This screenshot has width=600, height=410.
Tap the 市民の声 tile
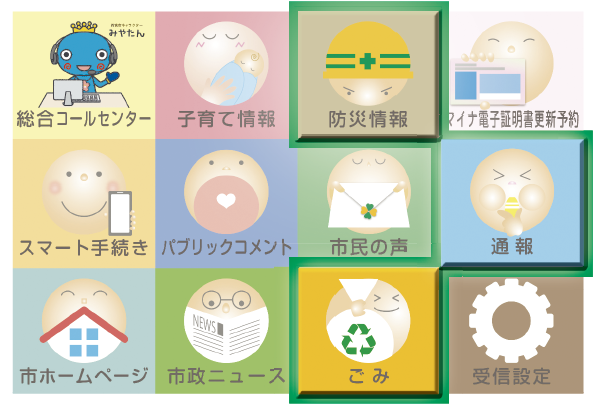(368, 203)
